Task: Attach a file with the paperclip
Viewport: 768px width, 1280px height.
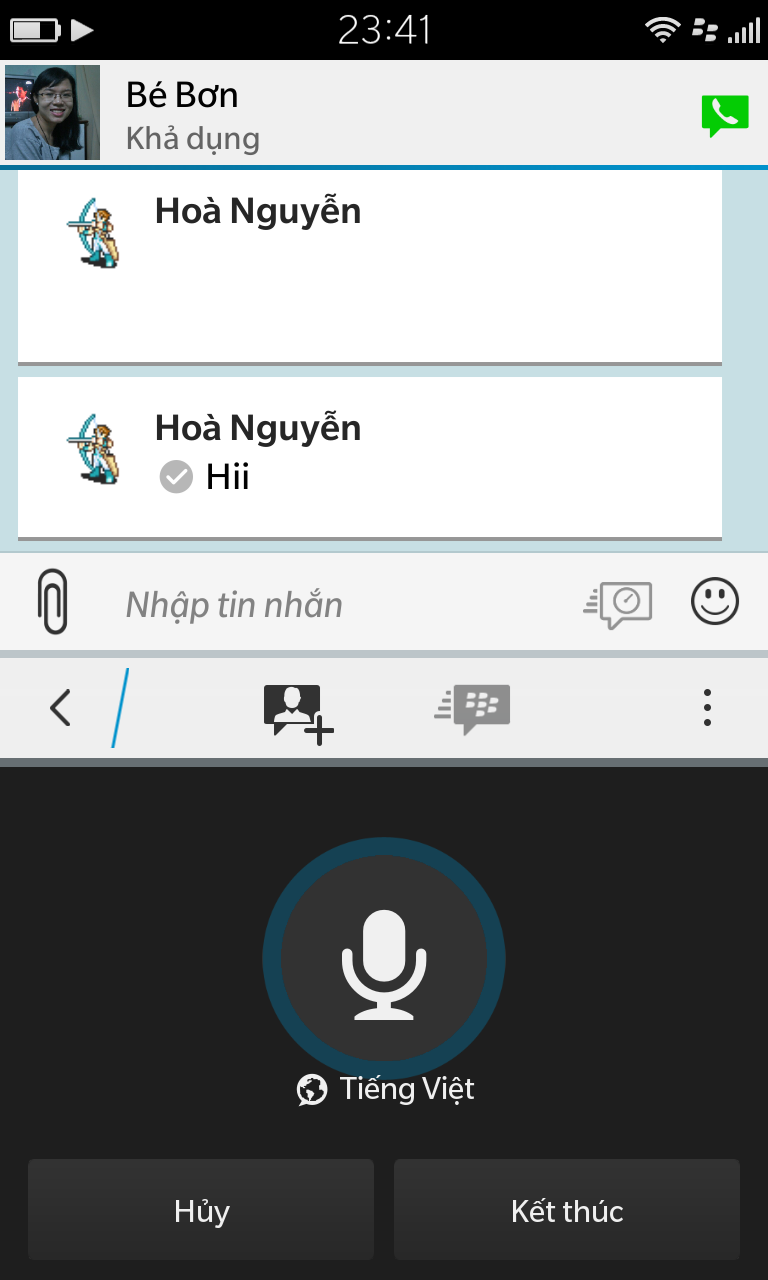Action: coord(53,602)
